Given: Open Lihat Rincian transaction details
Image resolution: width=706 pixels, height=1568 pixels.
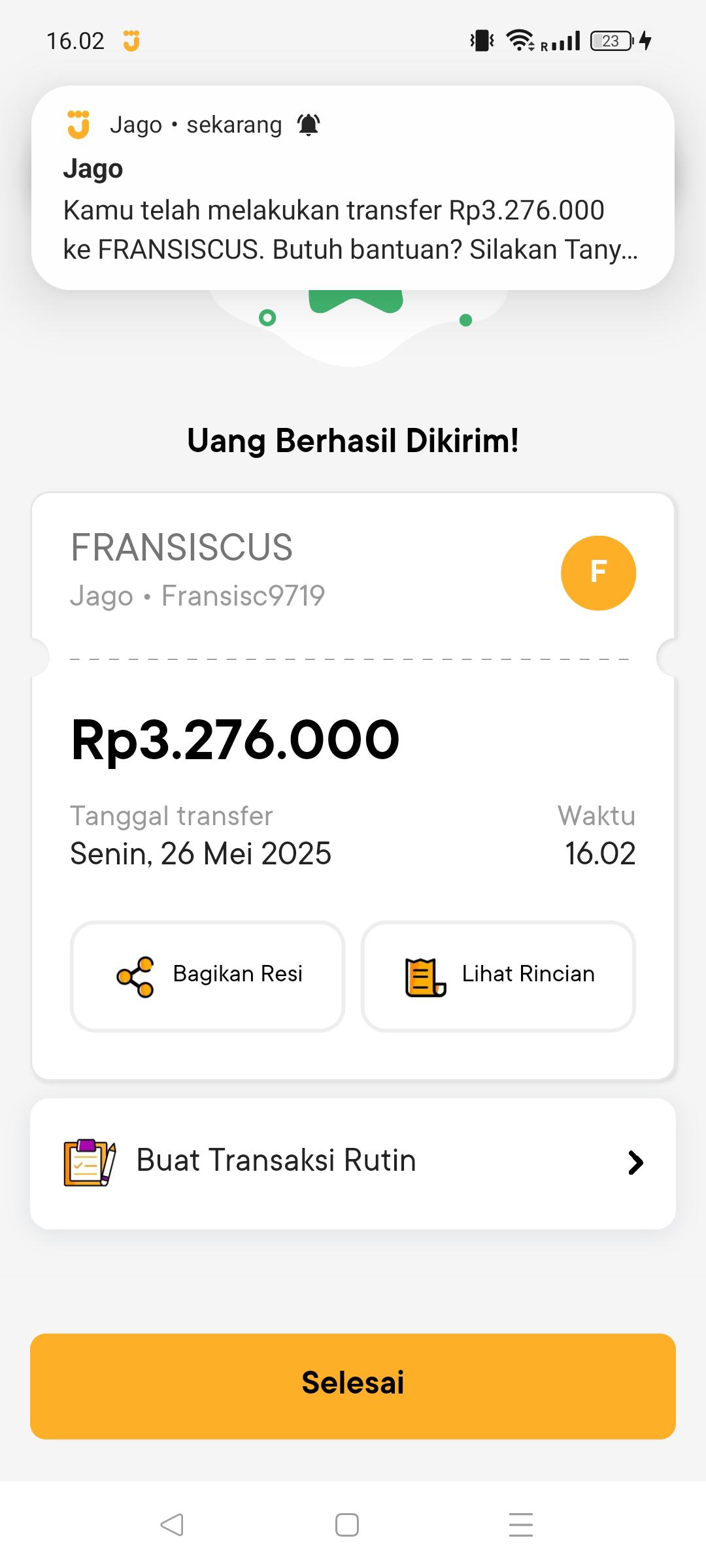Looking at the screenshot, I should tap(498, 975).
